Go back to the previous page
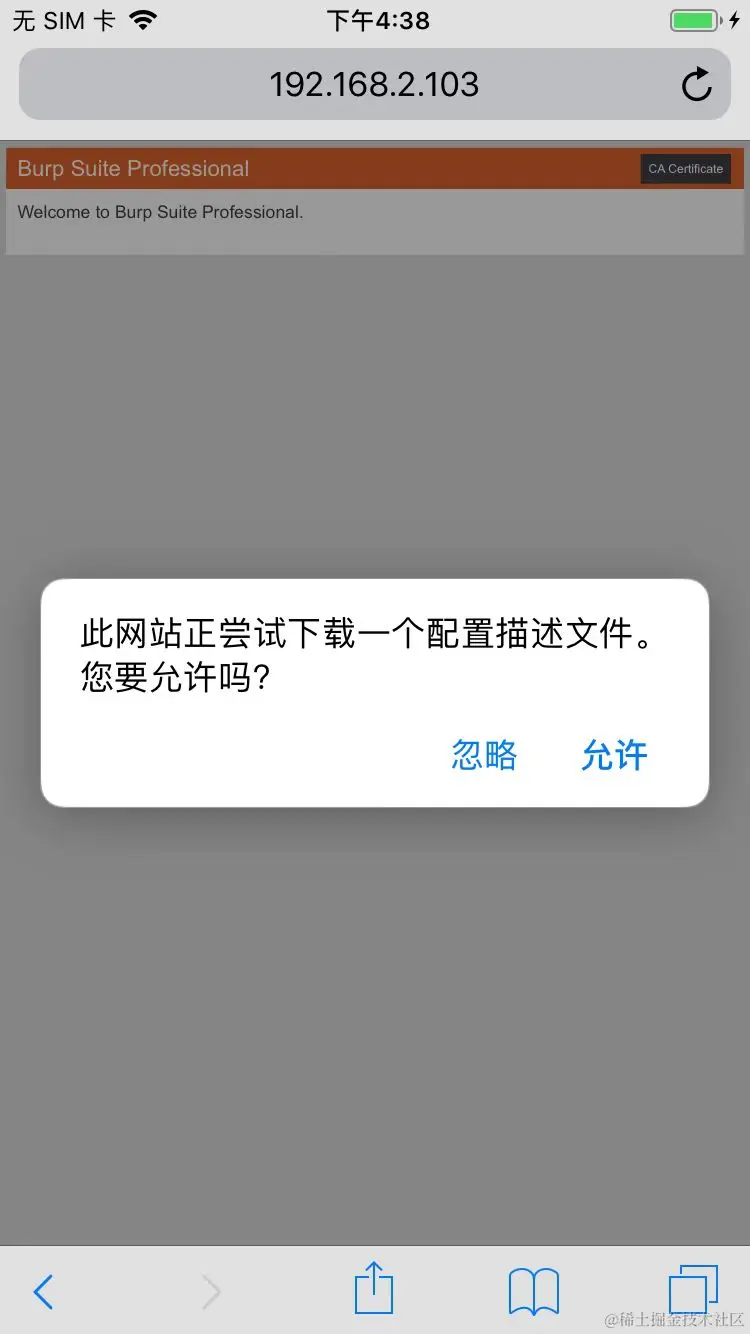 point(43,1291)
